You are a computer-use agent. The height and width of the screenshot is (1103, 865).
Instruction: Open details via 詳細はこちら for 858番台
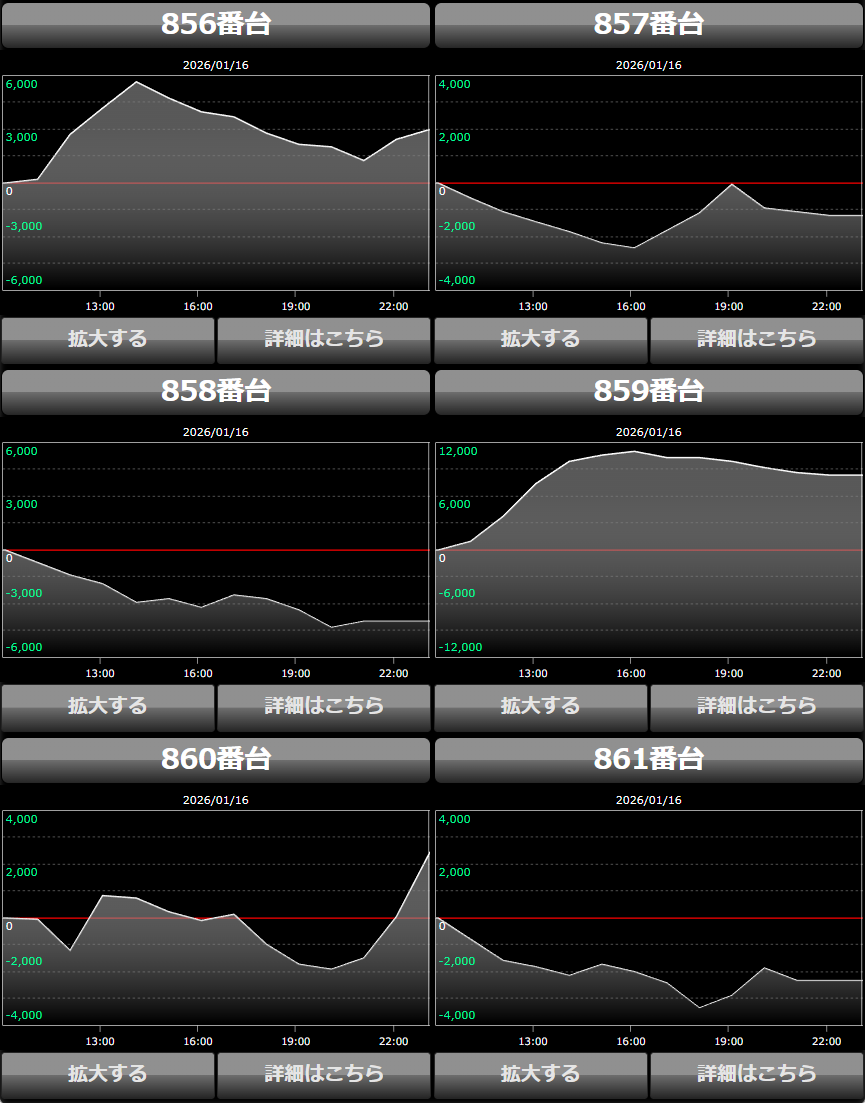[324, 707]
